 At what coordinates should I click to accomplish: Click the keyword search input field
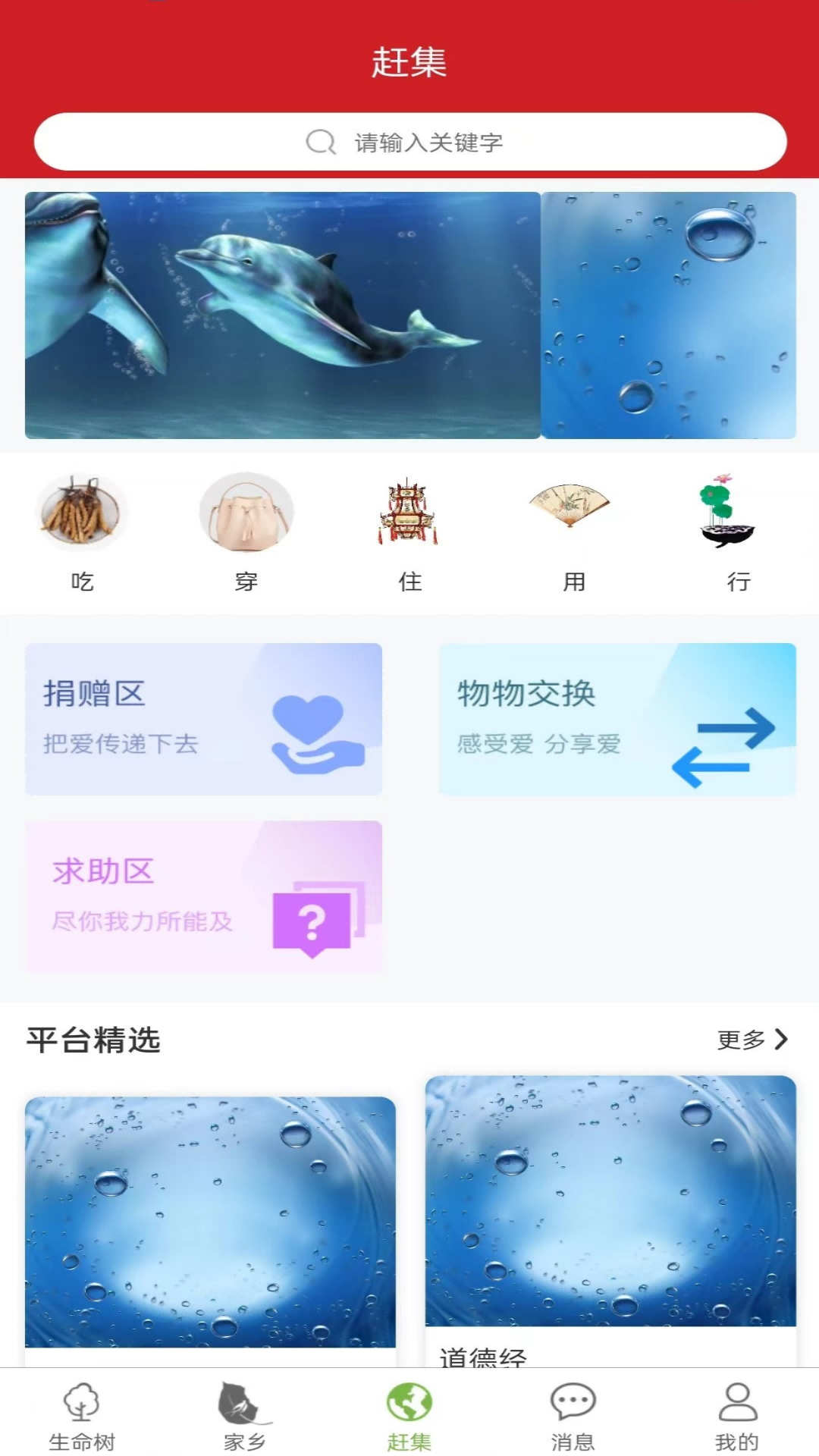tap(455, 141)
